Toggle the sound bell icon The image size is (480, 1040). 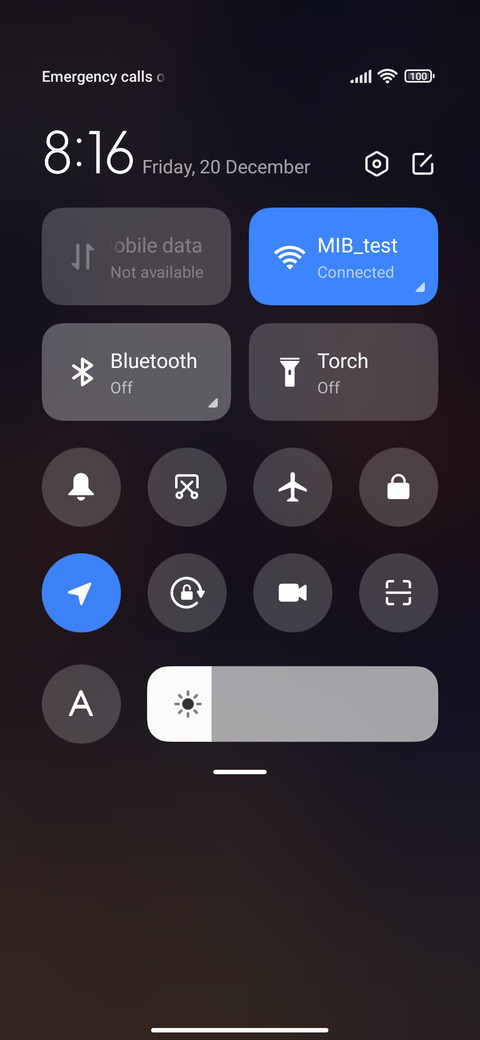tap(82, 488)
